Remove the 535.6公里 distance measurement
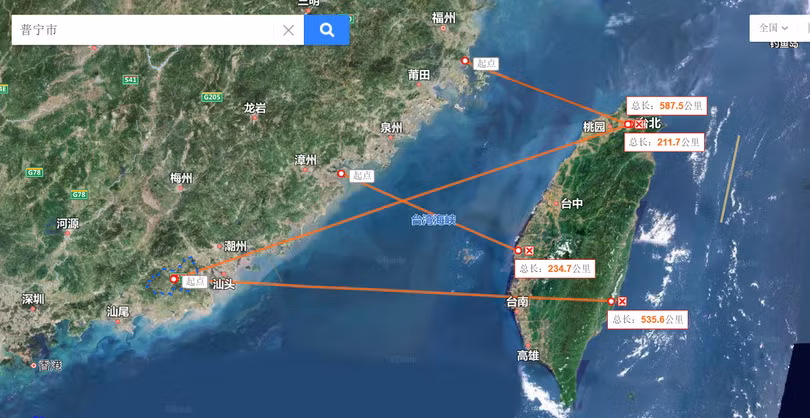The width and height of the screenshot is (810, 418). point(622,301)
